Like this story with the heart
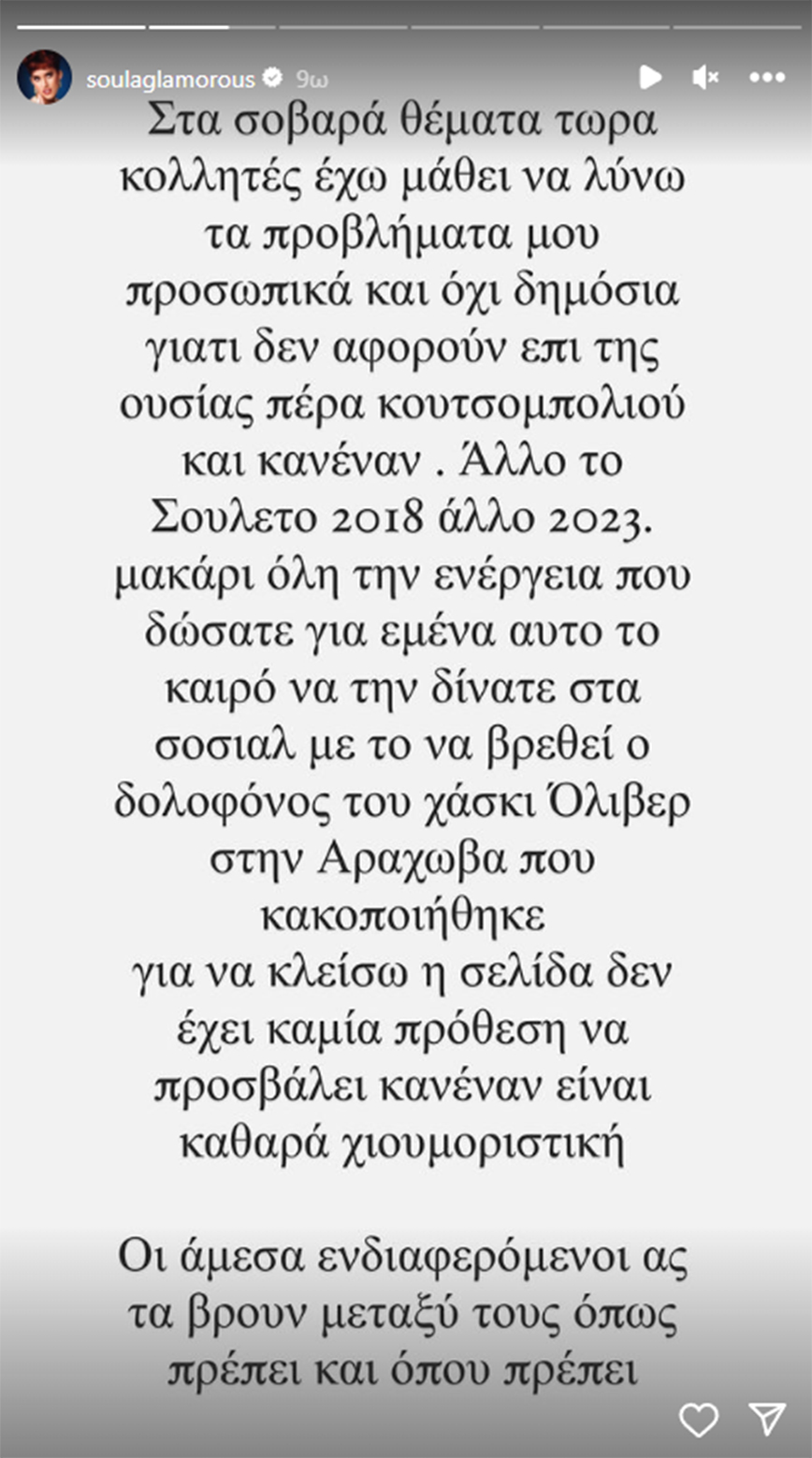The width and height of the screenshot is (812, 1458). pos(698,1420)
